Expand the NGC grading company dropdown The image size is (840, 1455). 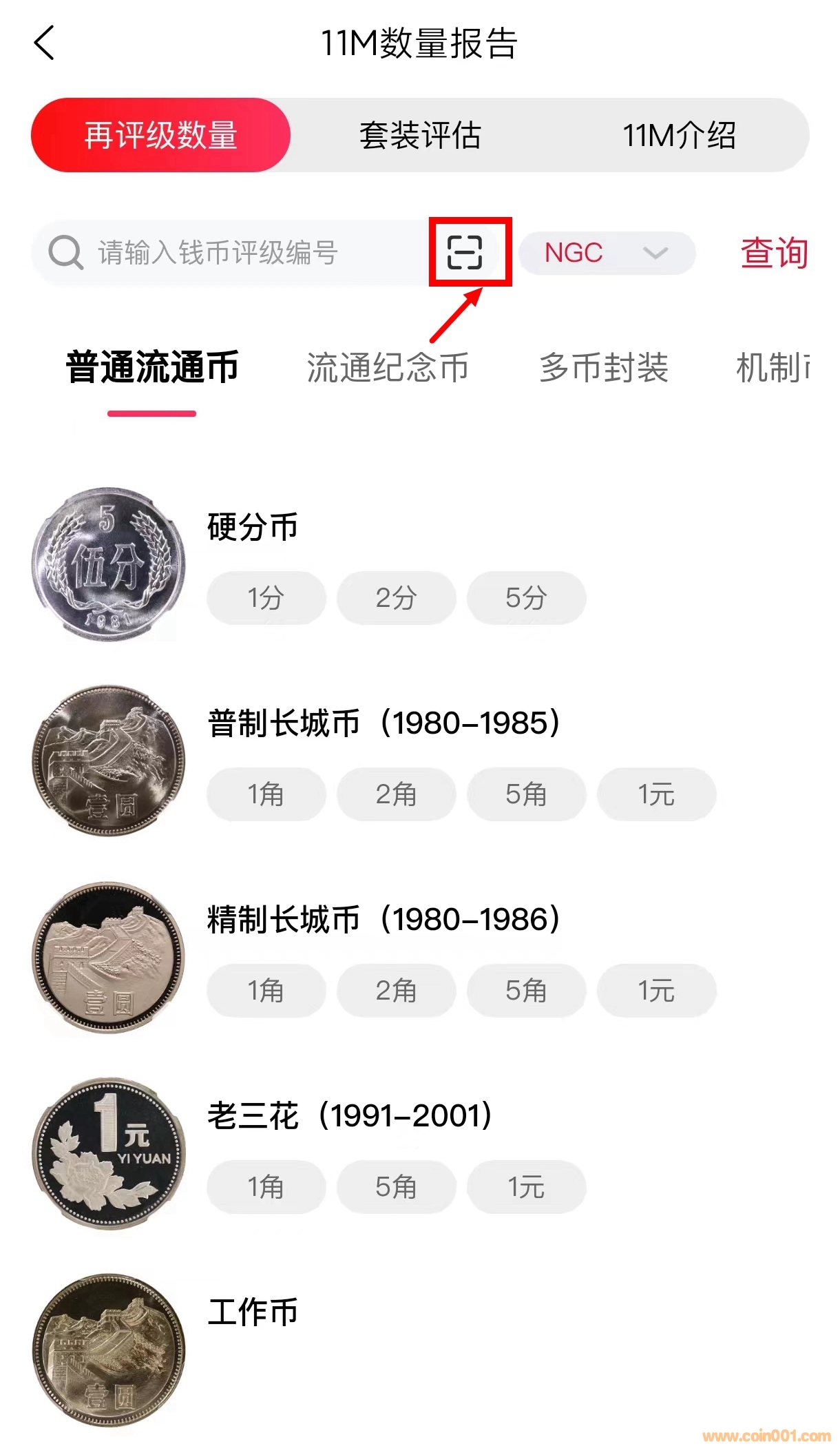point(607,253)
